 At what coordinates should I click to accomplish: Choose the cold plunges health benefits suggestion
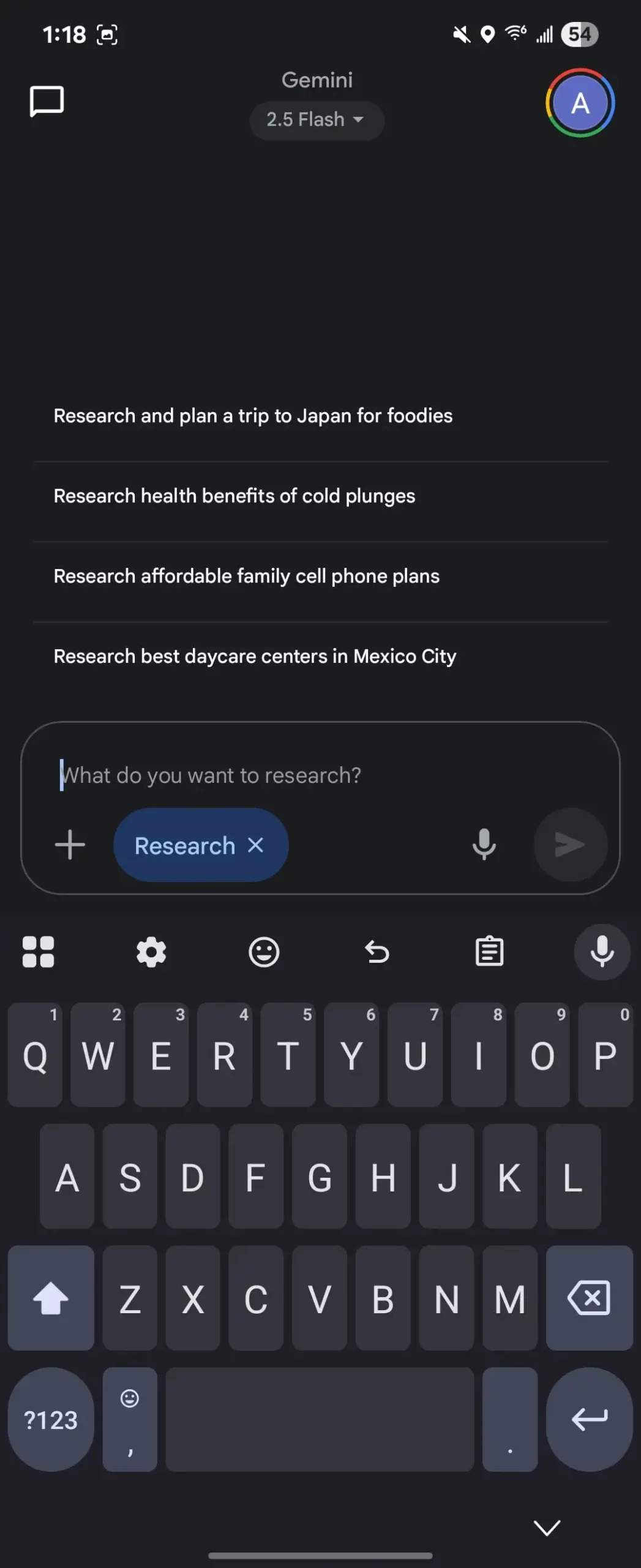[x=234, y=496]
